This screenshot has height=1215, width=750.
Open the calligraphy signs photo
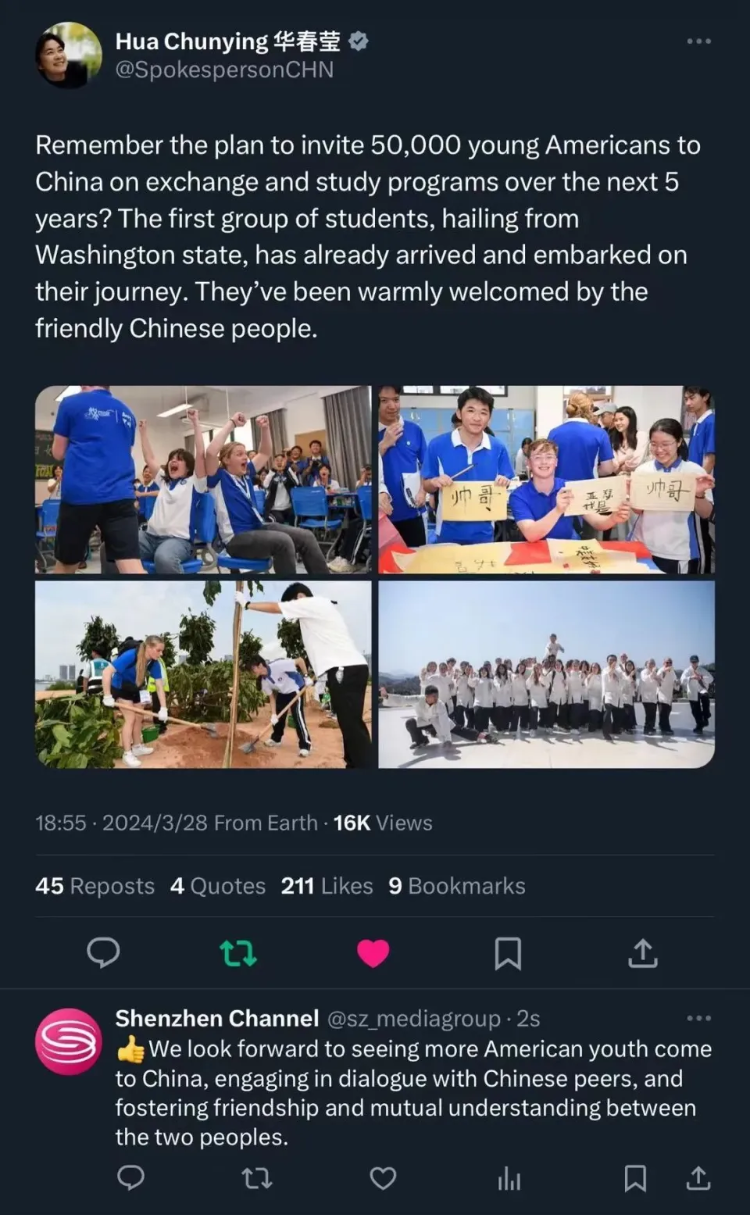tap(547, 480)
